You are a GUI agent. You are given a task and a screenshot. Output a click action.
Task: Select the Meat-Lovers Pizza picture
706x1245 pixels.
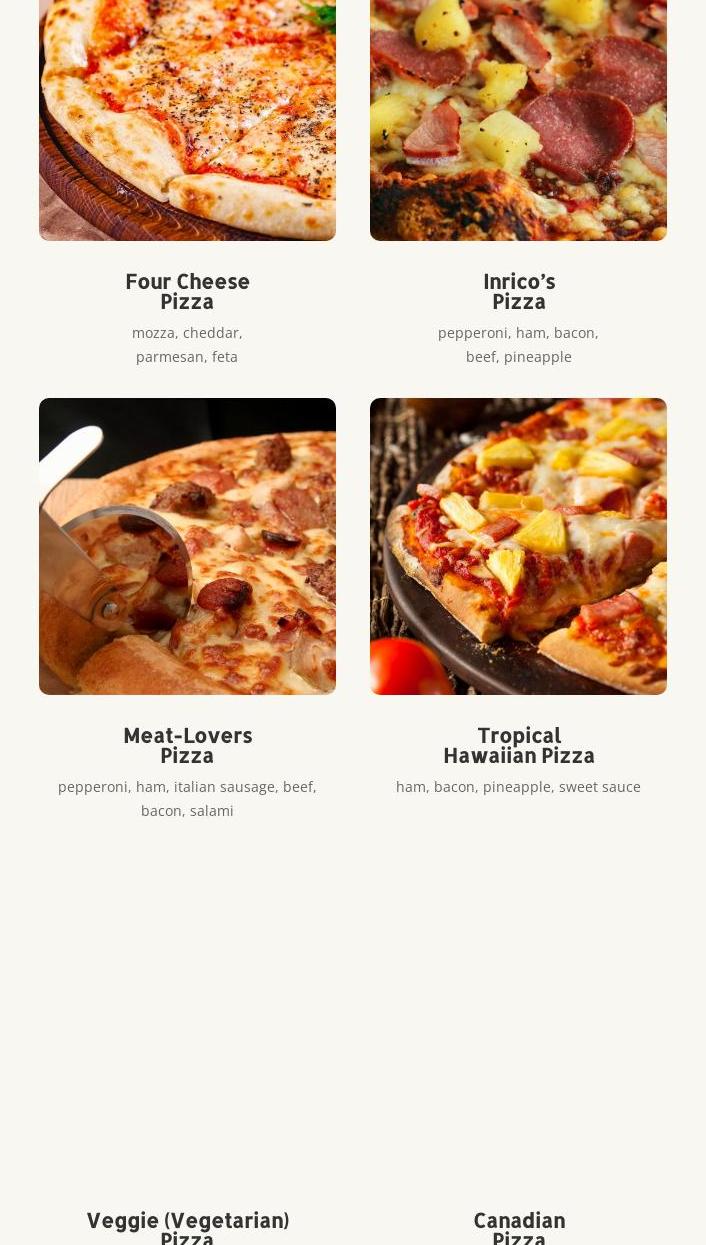coord(187,546)
